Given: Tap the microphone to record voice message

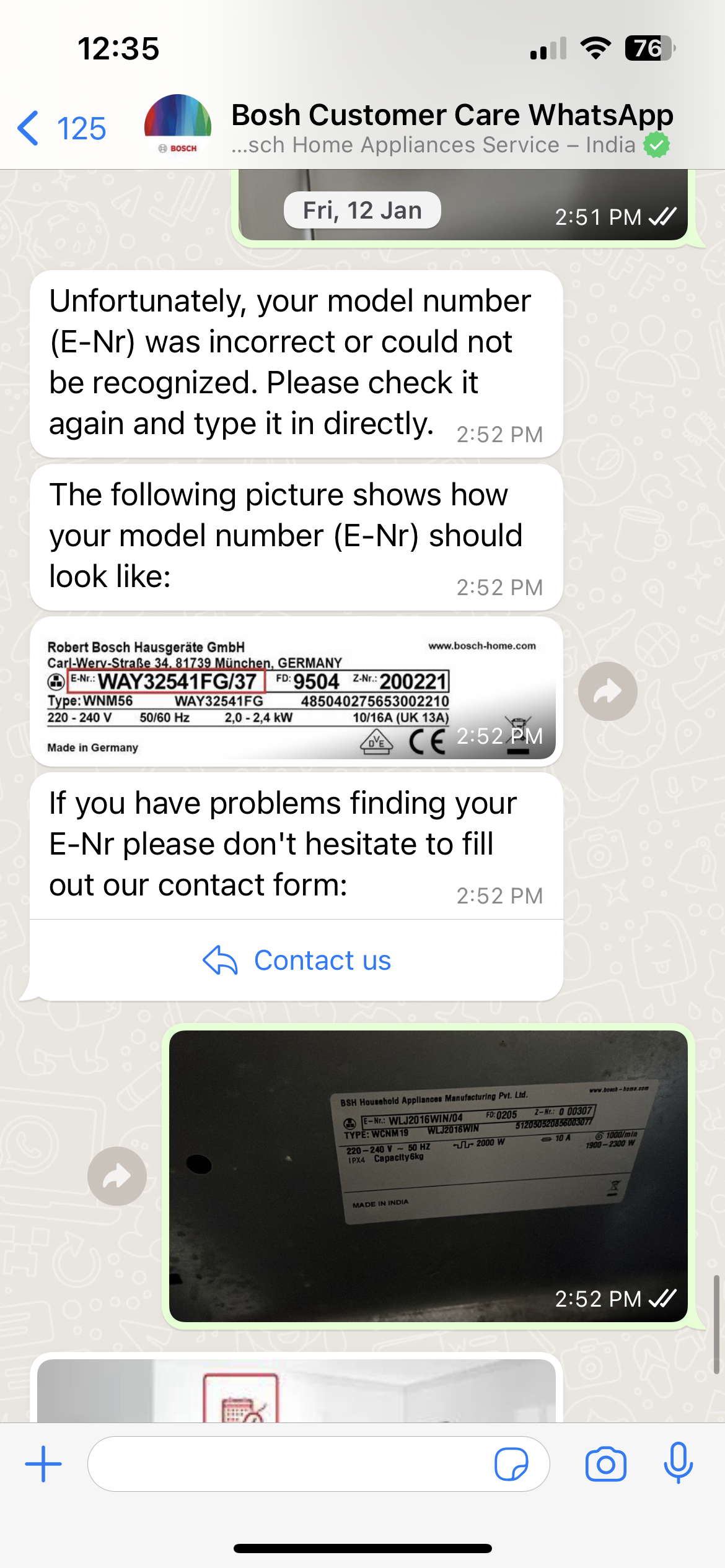Looking at the screenshot, I should 678,1463.
